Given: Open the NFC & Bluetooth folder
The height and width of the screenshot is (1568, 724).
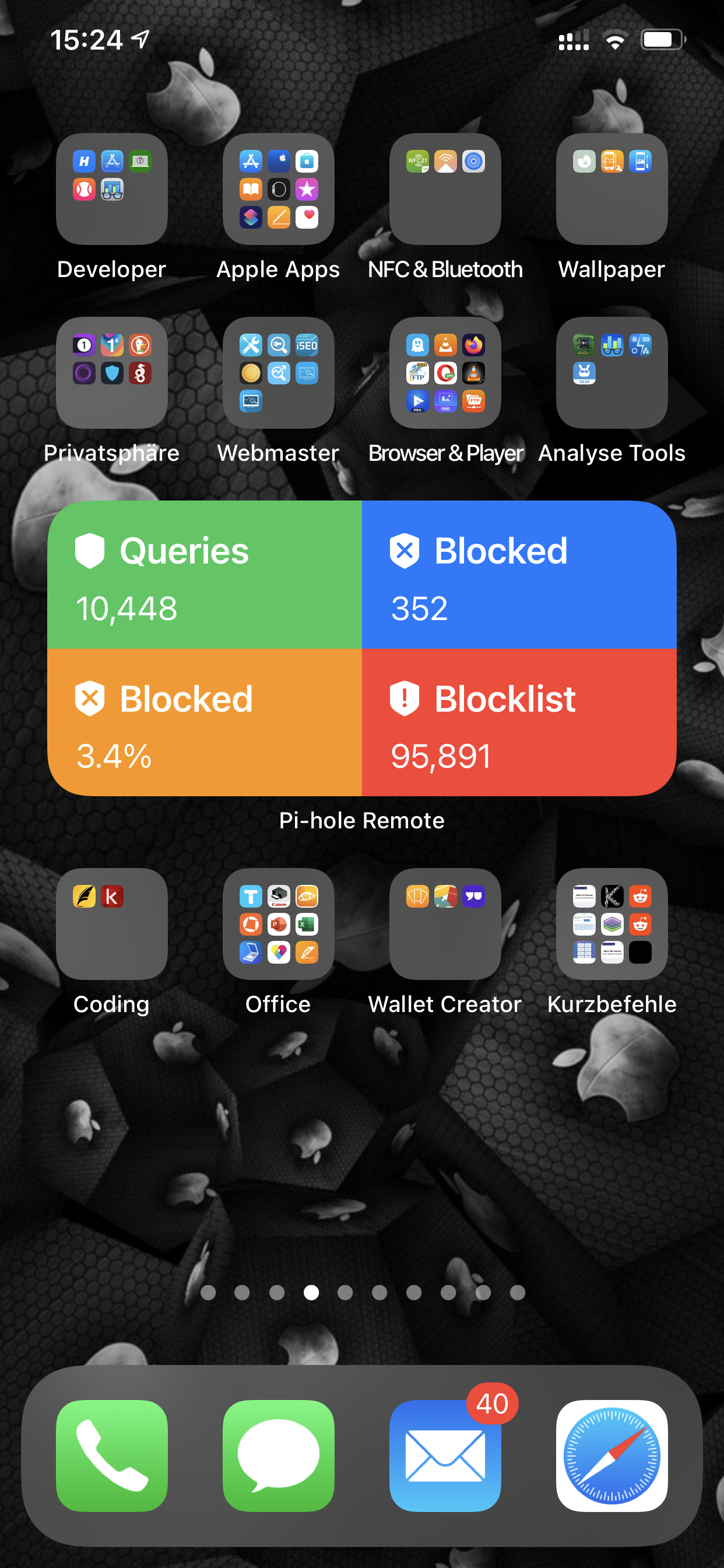Looking at the screenshot, I should coord(445,190).
